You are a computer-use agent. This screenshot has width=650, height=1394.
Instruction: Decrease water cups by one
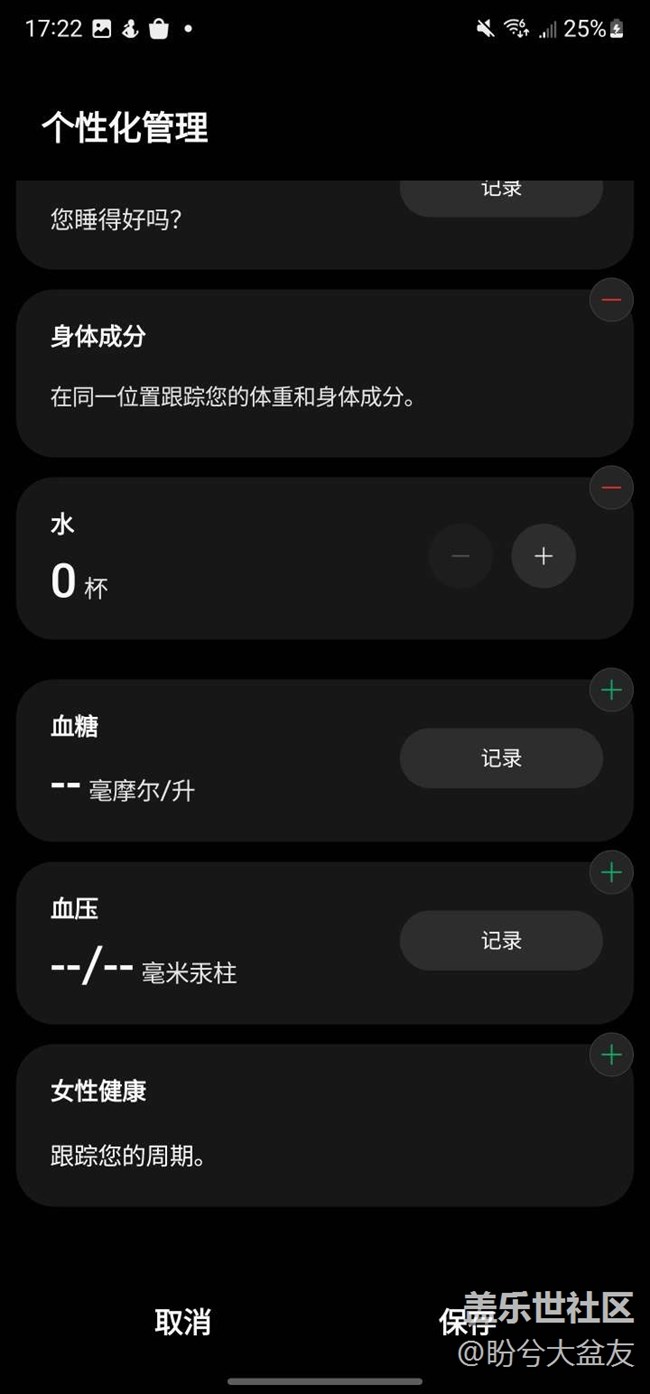point(461,556)
